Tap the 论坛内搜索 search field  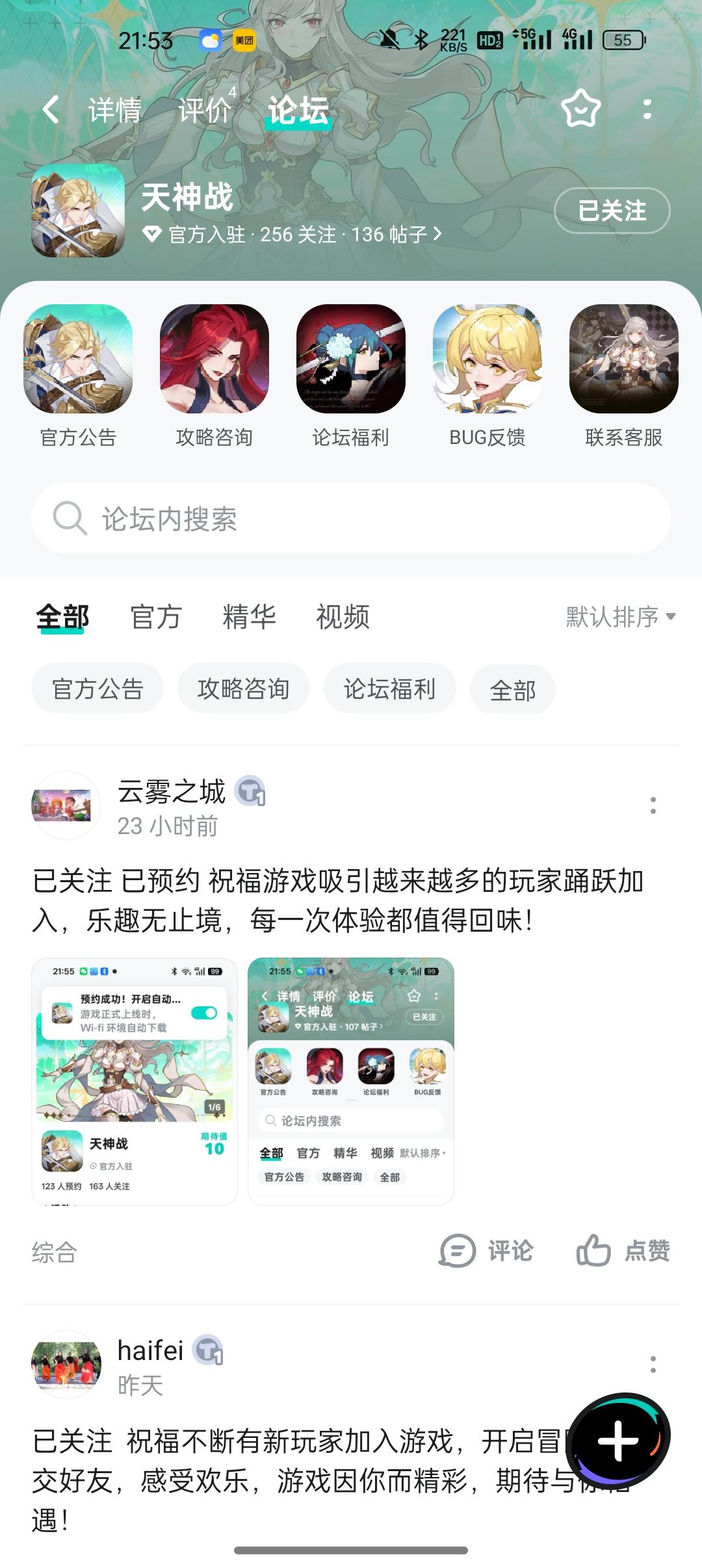pos(351,518)
